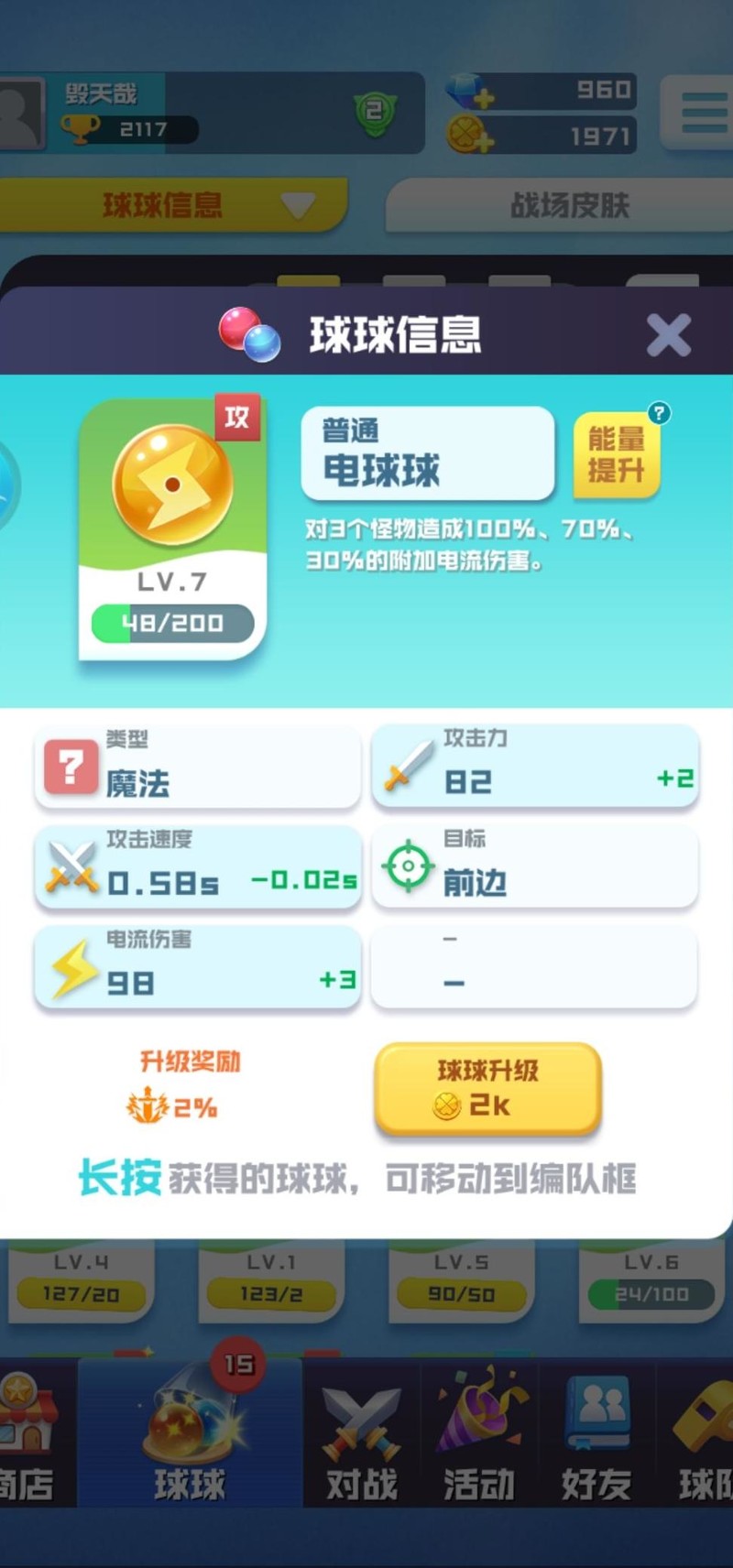Go to the 商店 tab
This screenshot has width=733, height=1568.
coord(27,1438)
